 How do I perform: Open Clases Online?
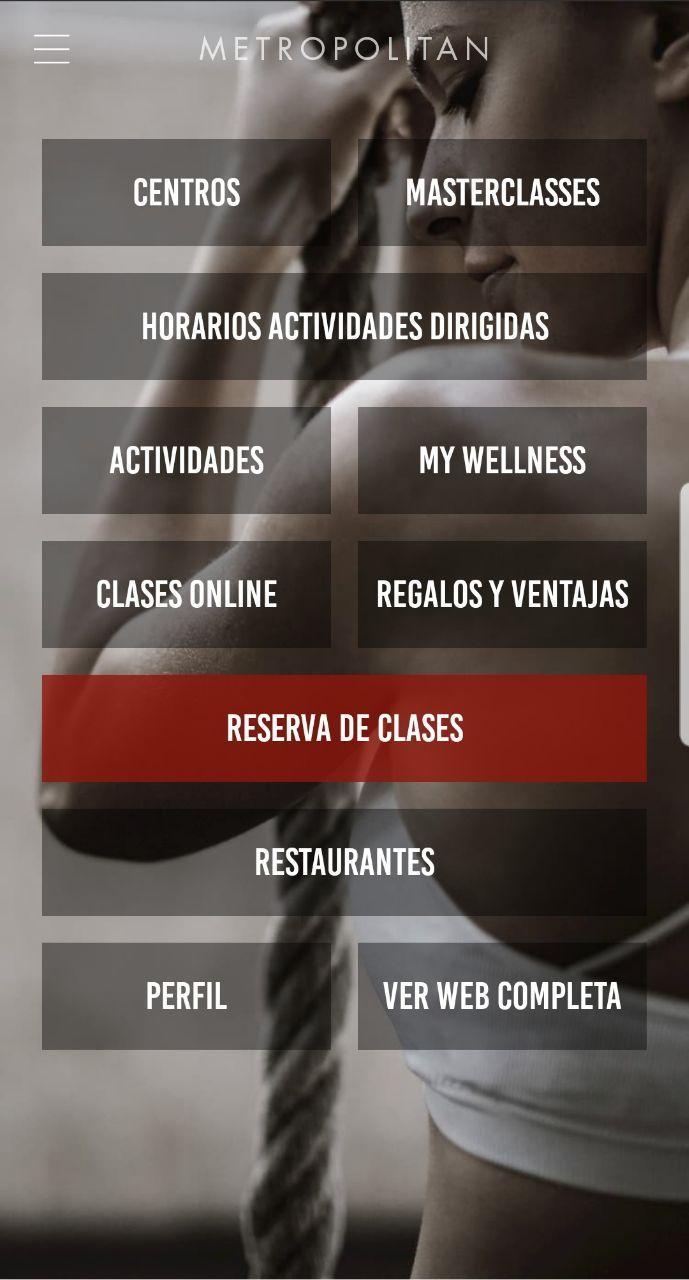pos(186,594)
